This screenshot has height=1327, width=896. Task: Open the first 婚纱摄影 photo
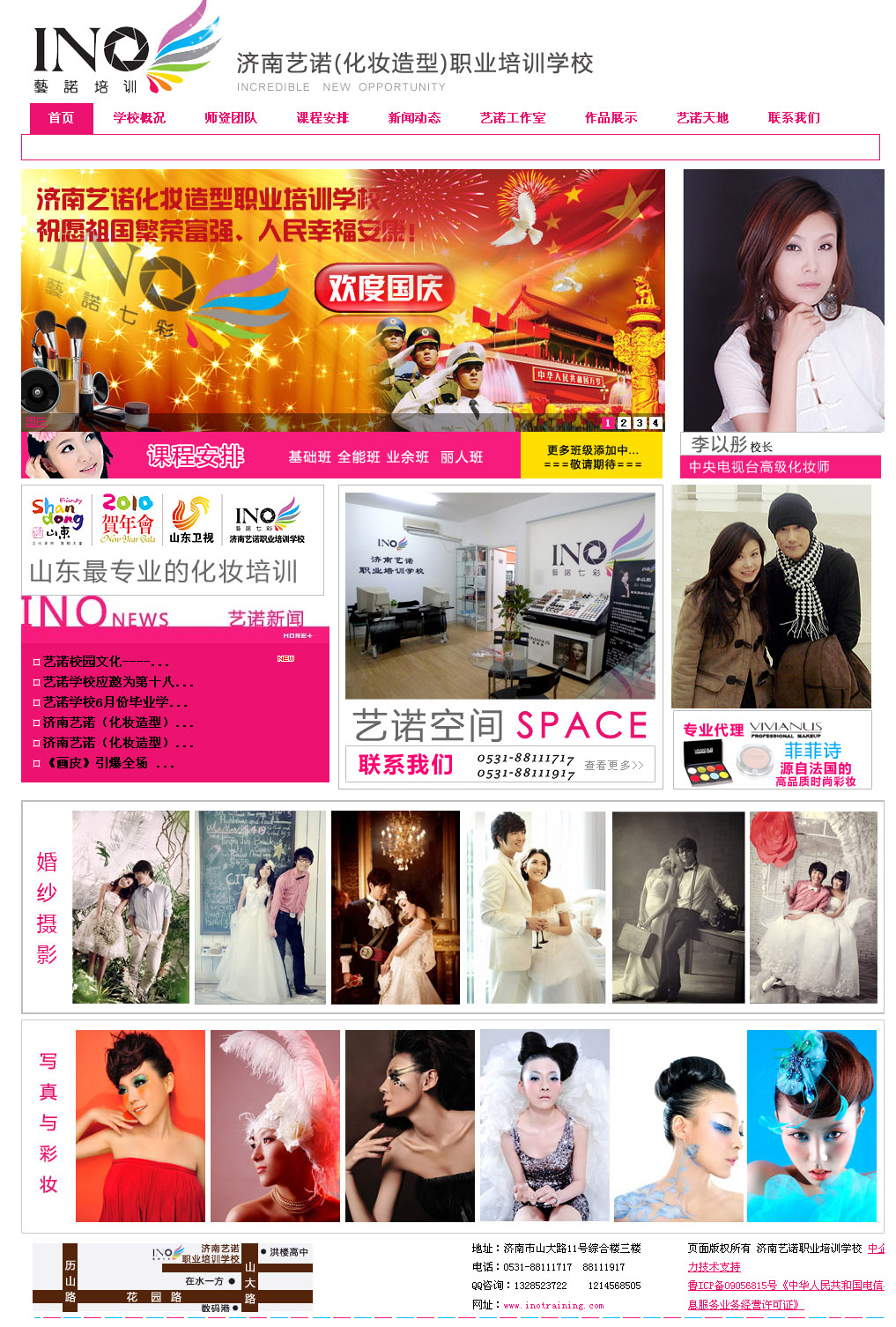tap(130, 907)
